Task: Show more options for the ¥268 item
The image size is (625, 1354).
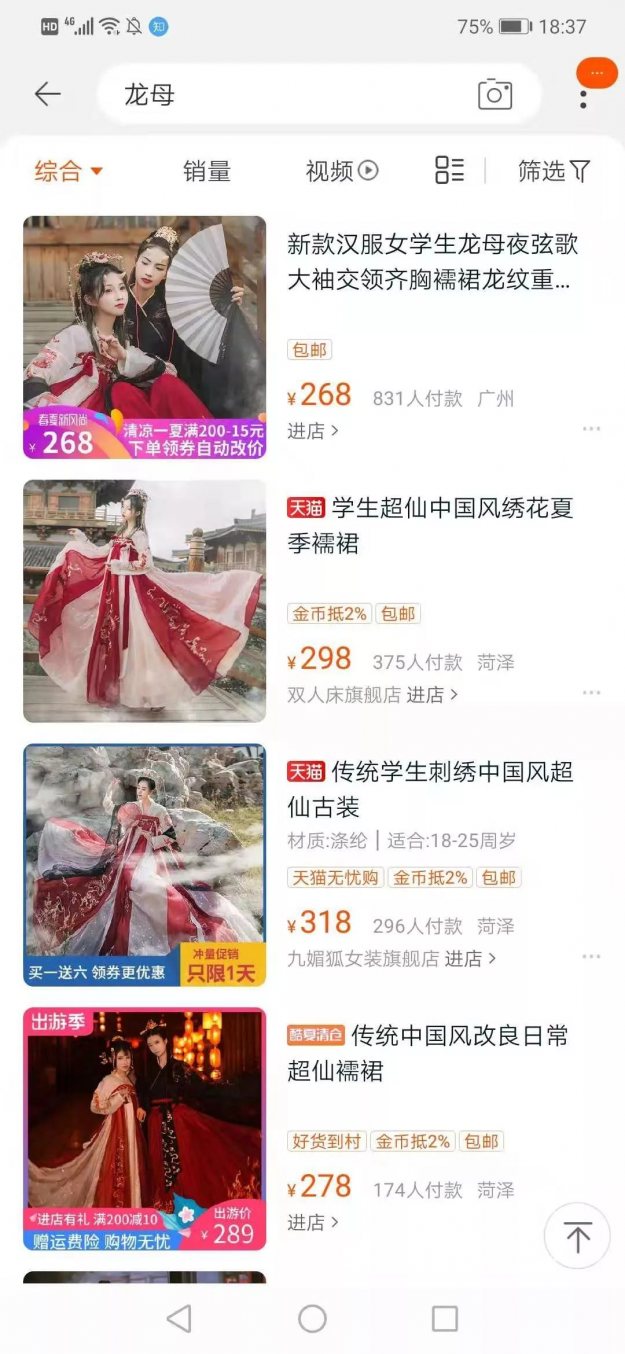Action: coord(591,429)
